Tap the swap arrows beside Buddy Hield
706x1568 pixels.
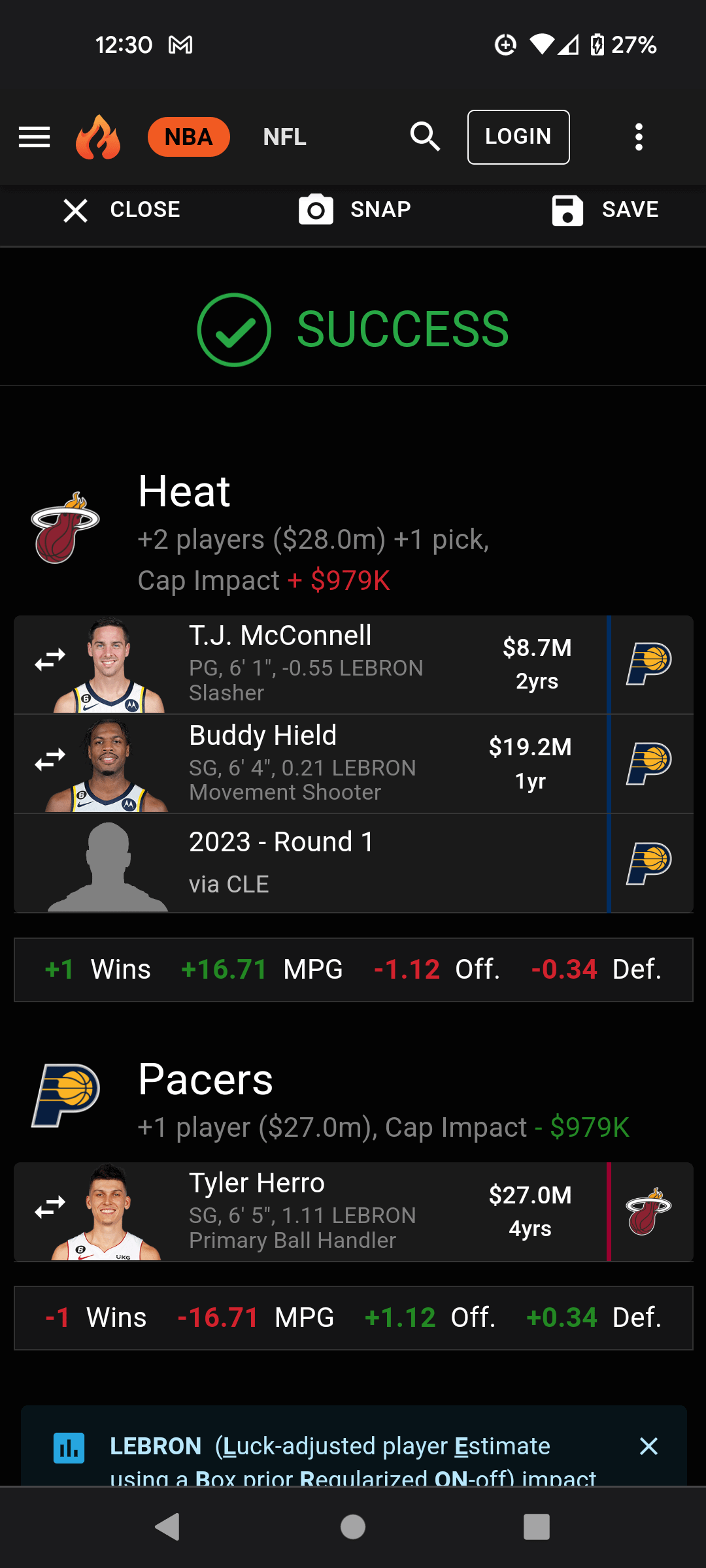click(50, 759)
